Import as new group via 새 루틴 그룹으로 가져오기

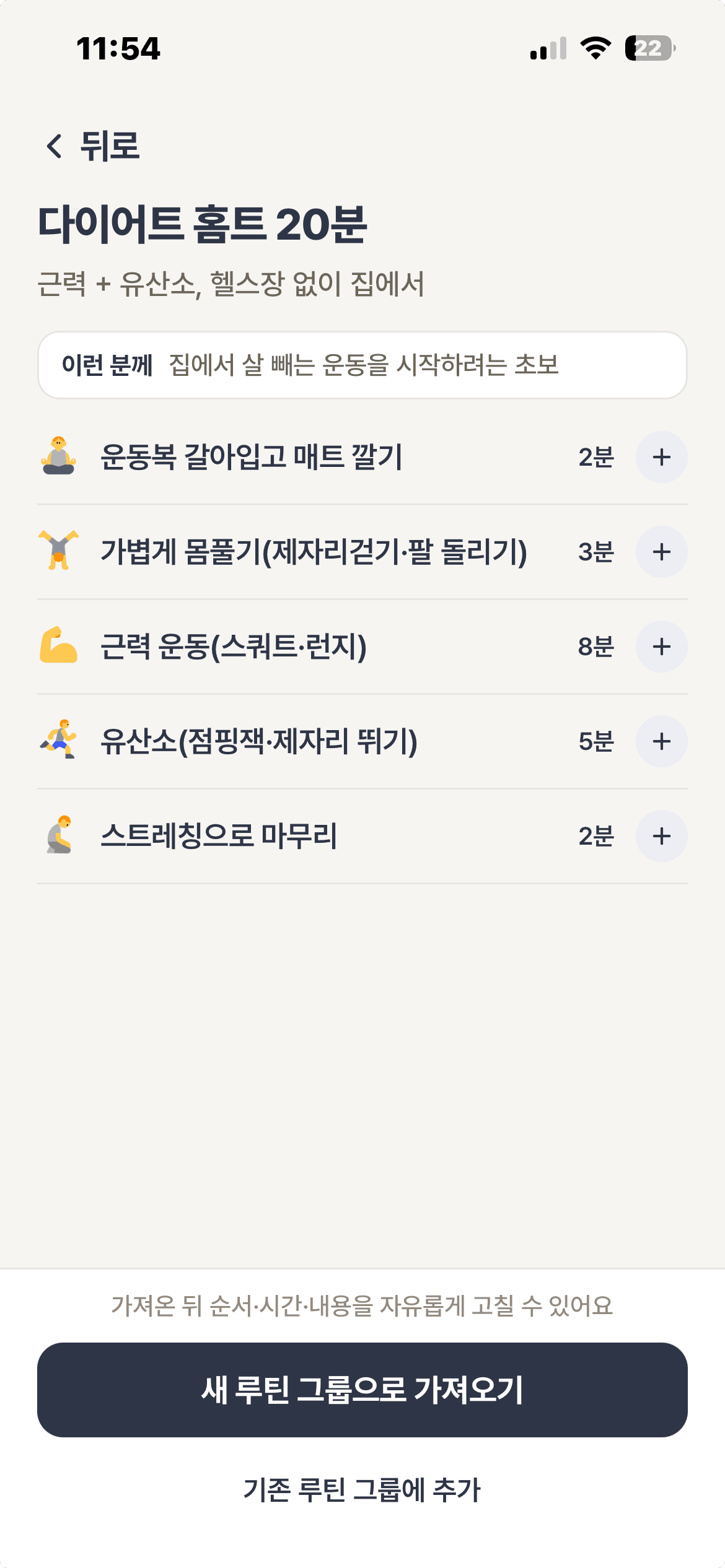click(x=362, y=1390)
